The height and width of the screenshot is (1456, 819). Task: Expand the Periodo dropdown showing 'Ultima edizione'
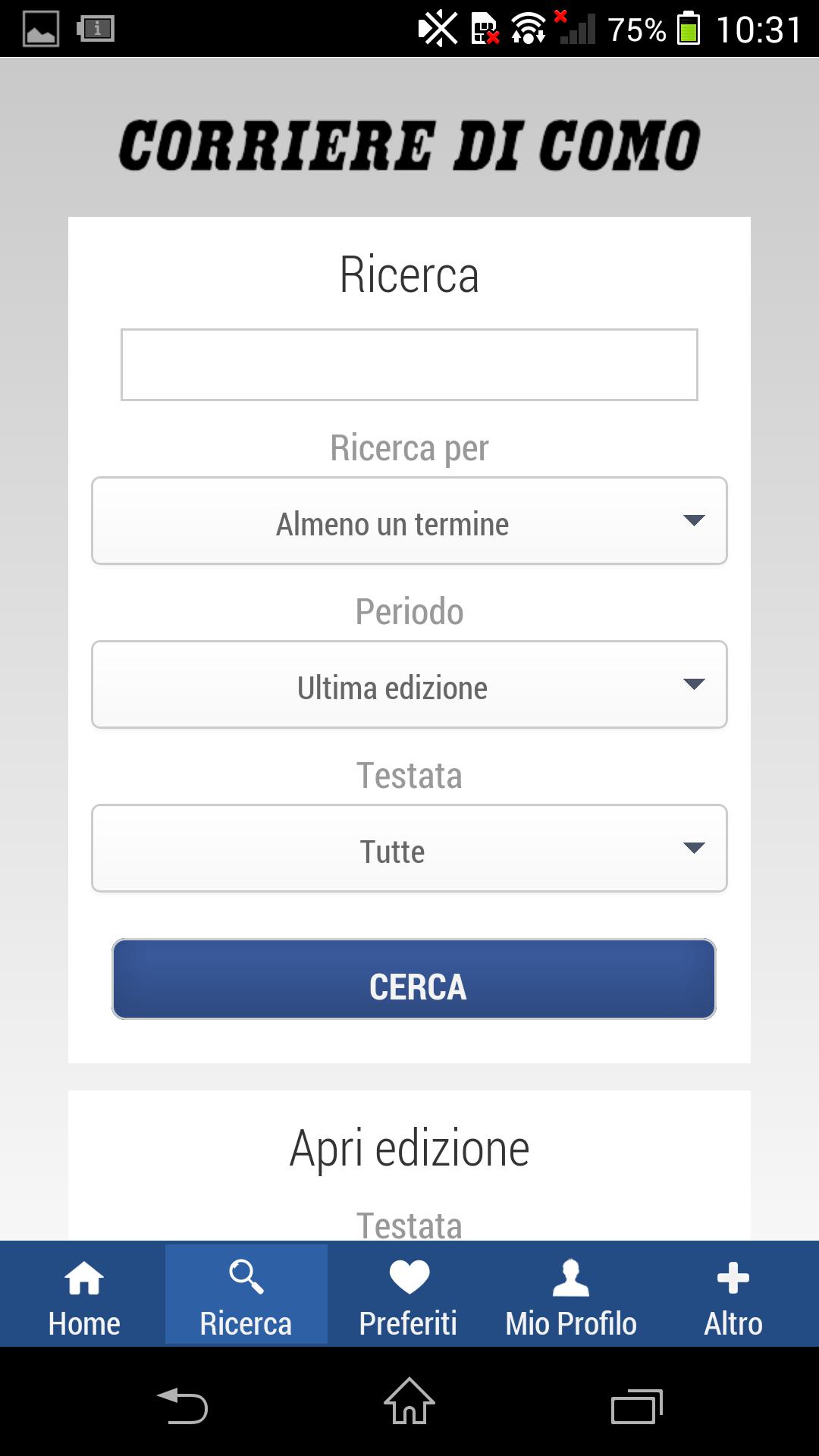[x=409, y=685]
